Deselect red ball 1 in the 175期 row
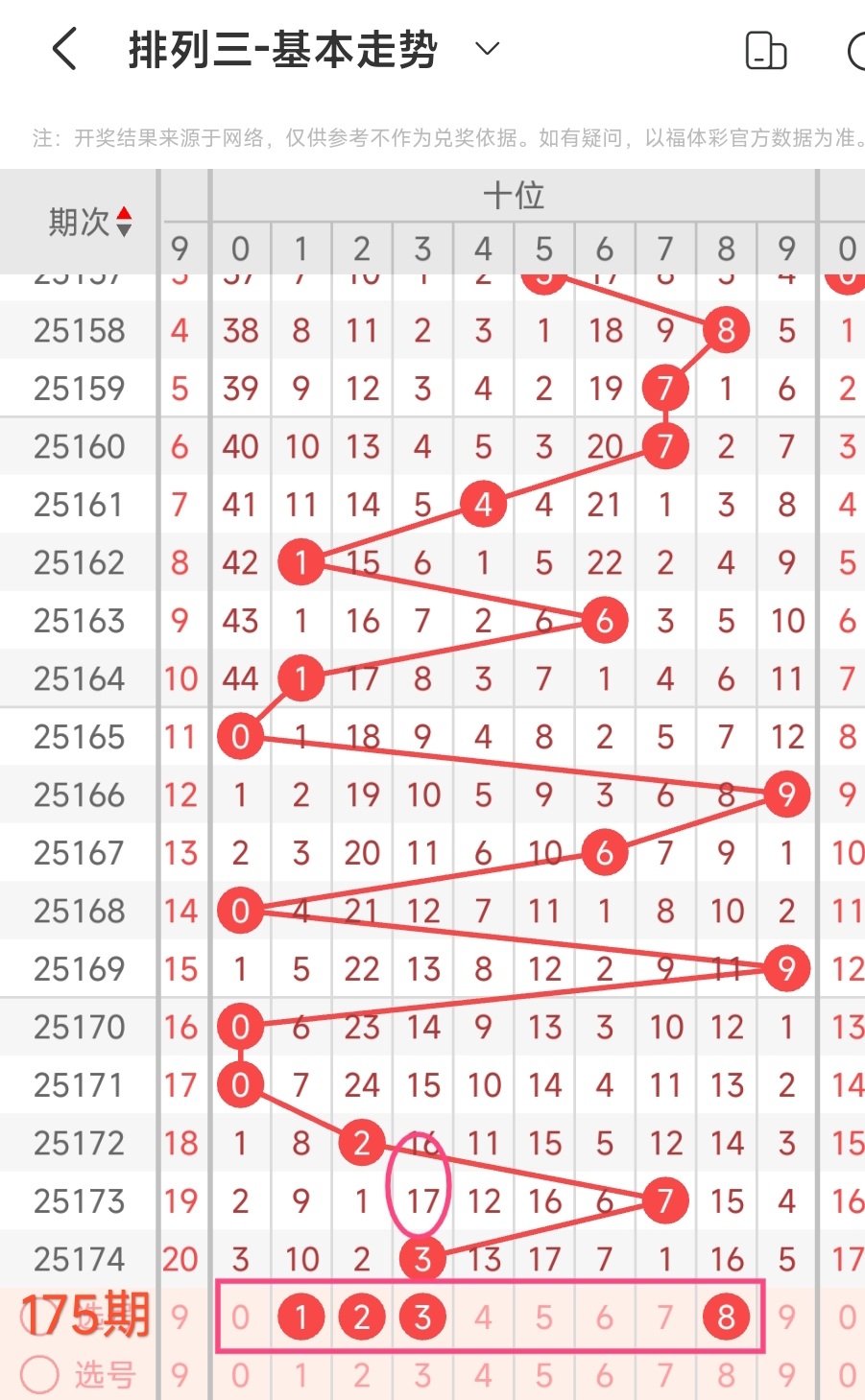 point(300,1317)
